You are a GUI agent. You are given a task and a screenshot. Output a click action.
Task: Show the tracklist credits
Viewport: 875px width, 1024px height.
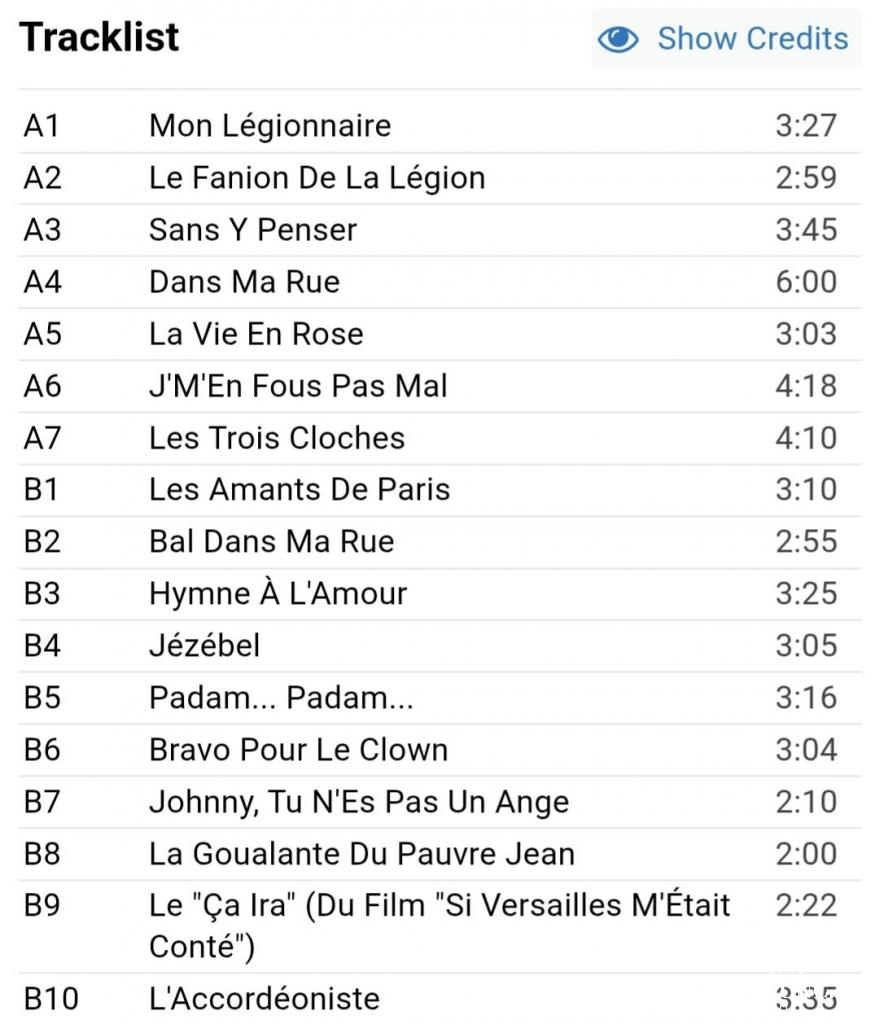click(x=725, y=39)
